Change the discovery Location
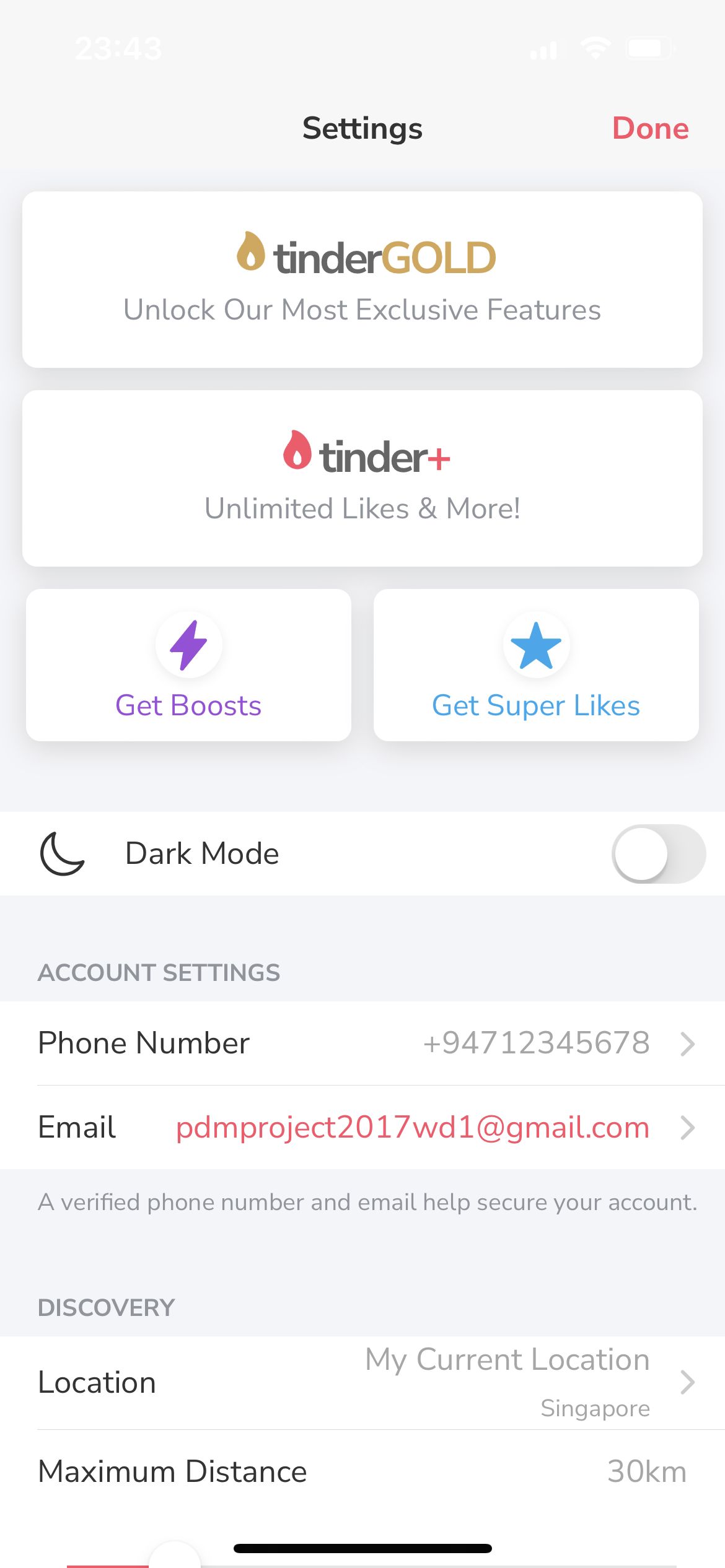The image size is (725, 1568). [x=362, y=1382]
